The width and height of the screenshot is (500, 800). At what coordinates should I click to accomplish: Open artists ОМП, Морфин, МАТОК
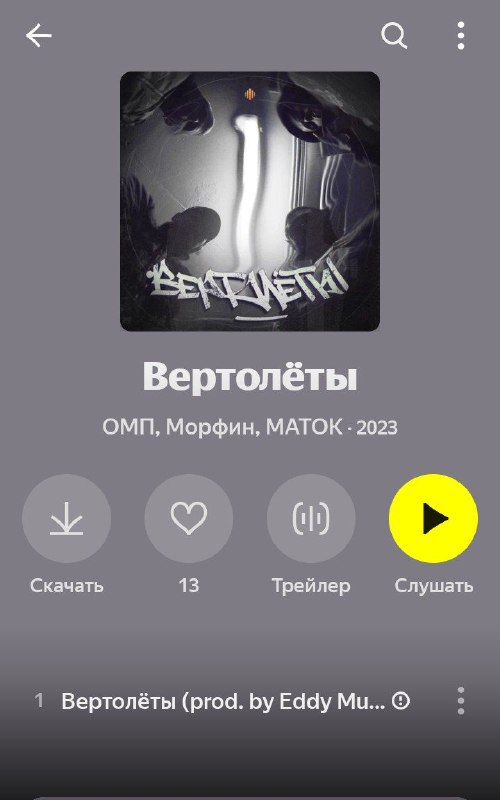(222, 427)
